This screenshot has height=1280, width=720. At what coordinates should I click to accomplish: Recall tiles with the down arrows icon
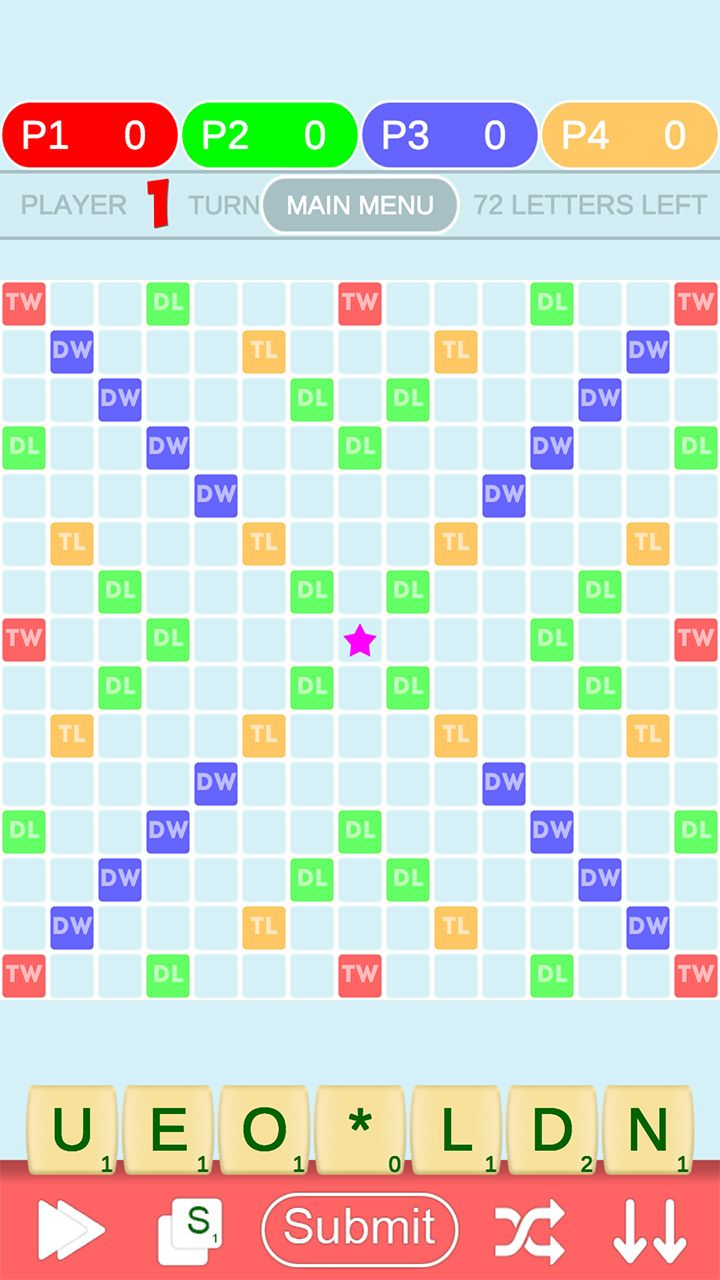click(649, 1229)
